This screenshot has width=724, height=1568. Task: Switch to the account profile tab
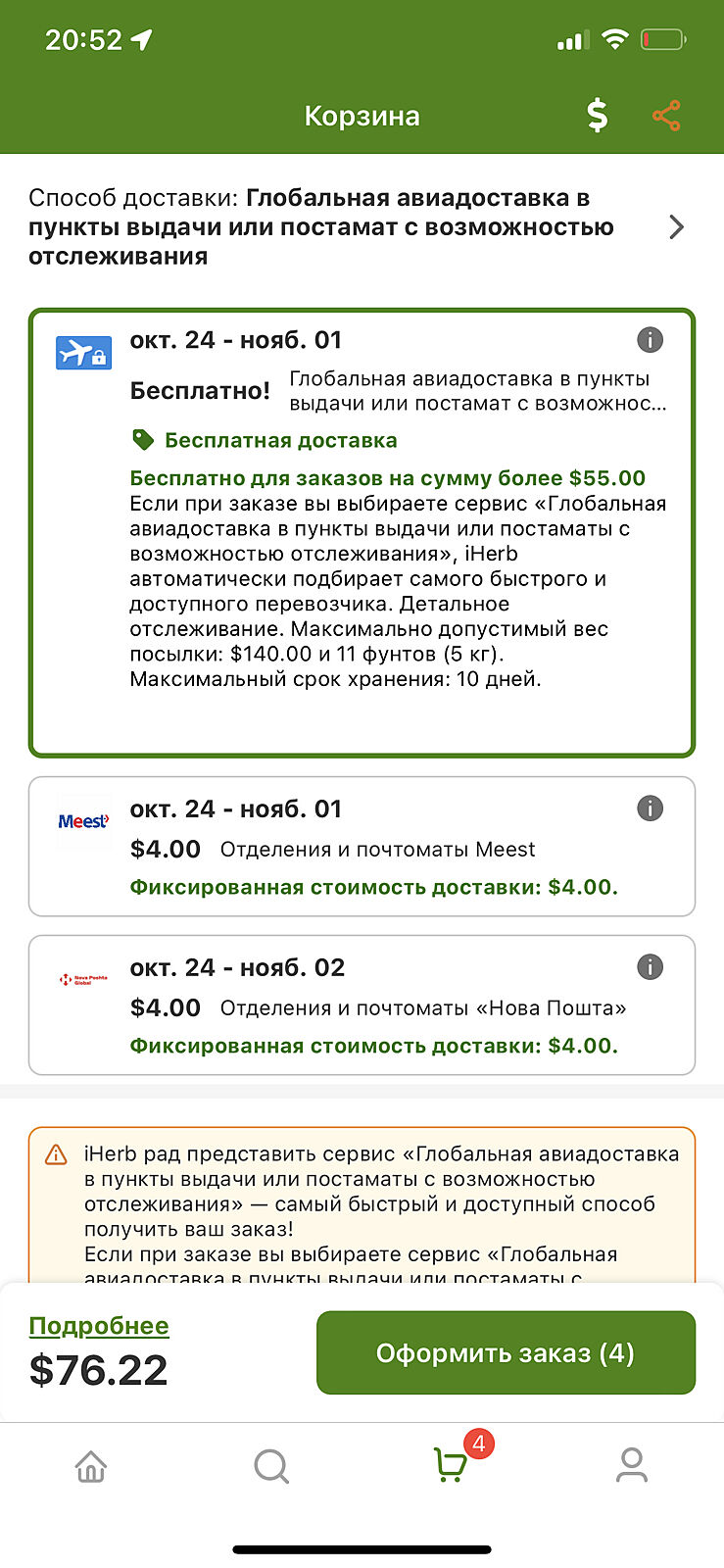tap(632, 1467)
